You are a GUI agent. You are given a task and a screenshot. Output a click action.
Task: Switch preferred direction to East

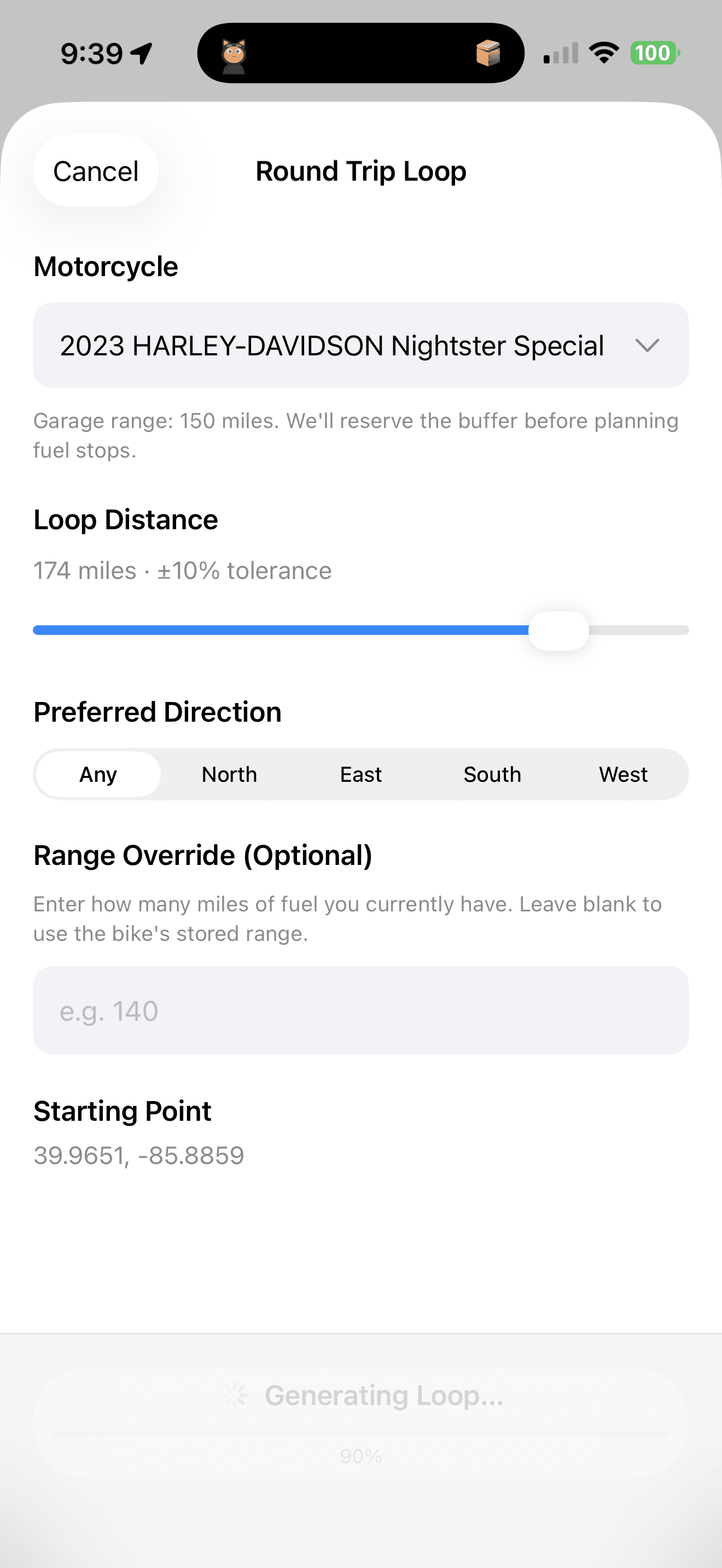point(360,774)
